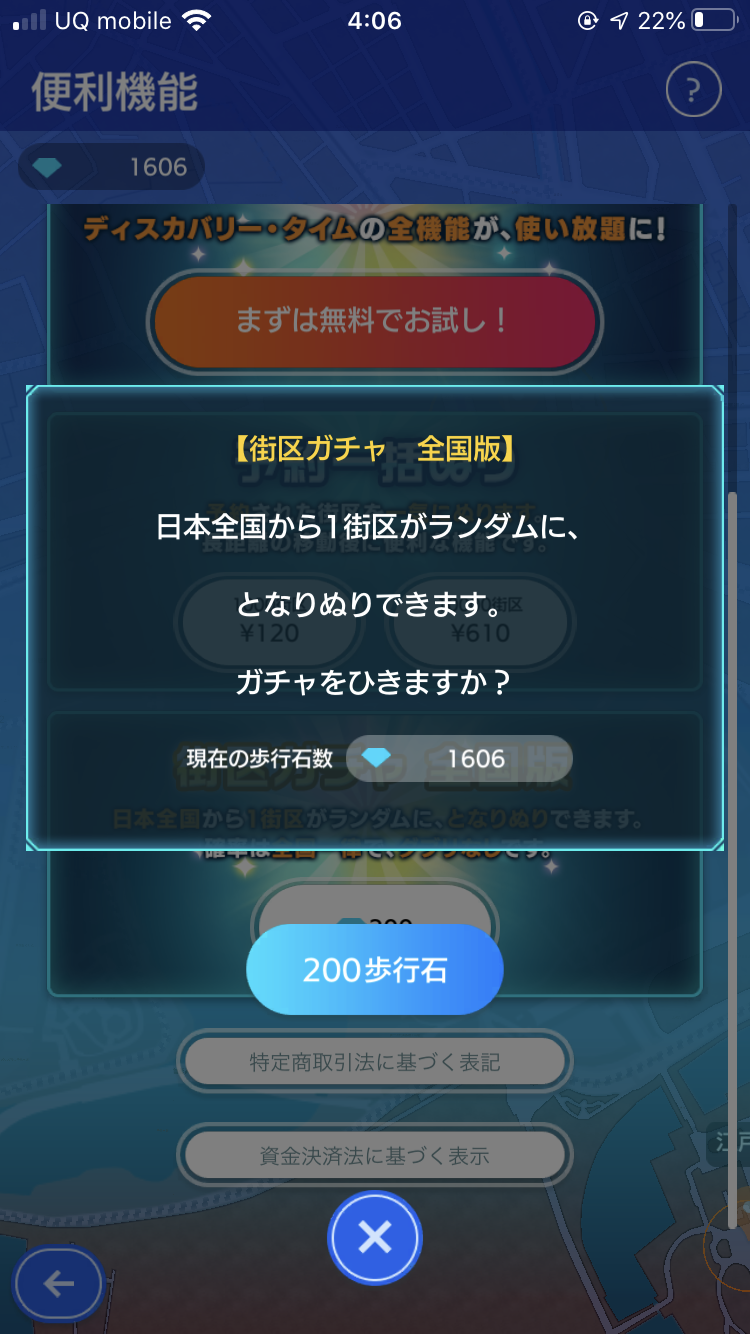The width and height of the screenshot is (750, 1334).
Task: Close the 街区ガチャ confirmation dialog
Action: pyautogui.click(x=375, y=1237)
